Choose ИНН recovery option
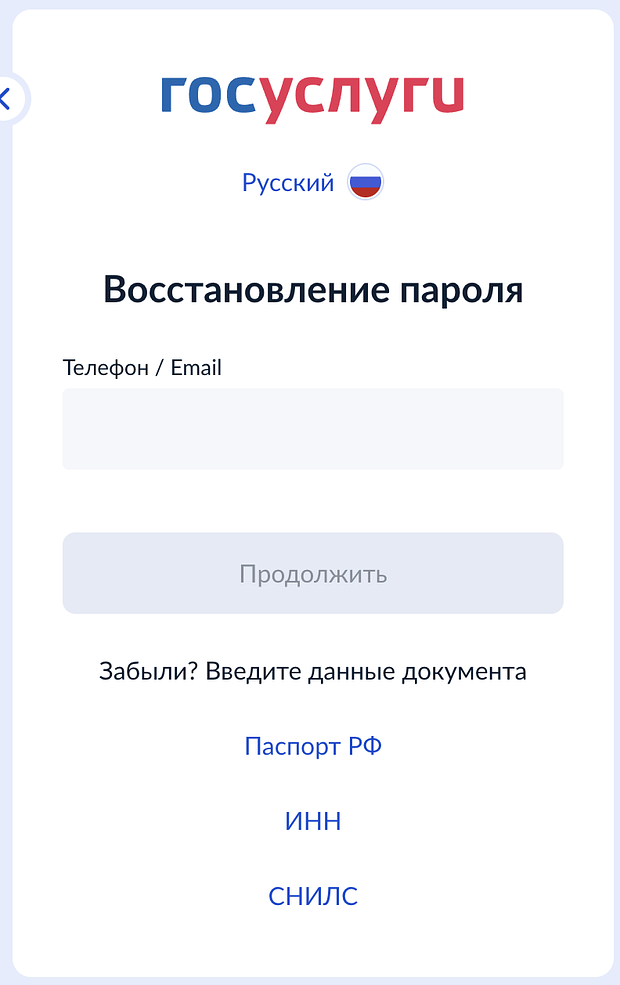620x985 pixels. (312, 822)
